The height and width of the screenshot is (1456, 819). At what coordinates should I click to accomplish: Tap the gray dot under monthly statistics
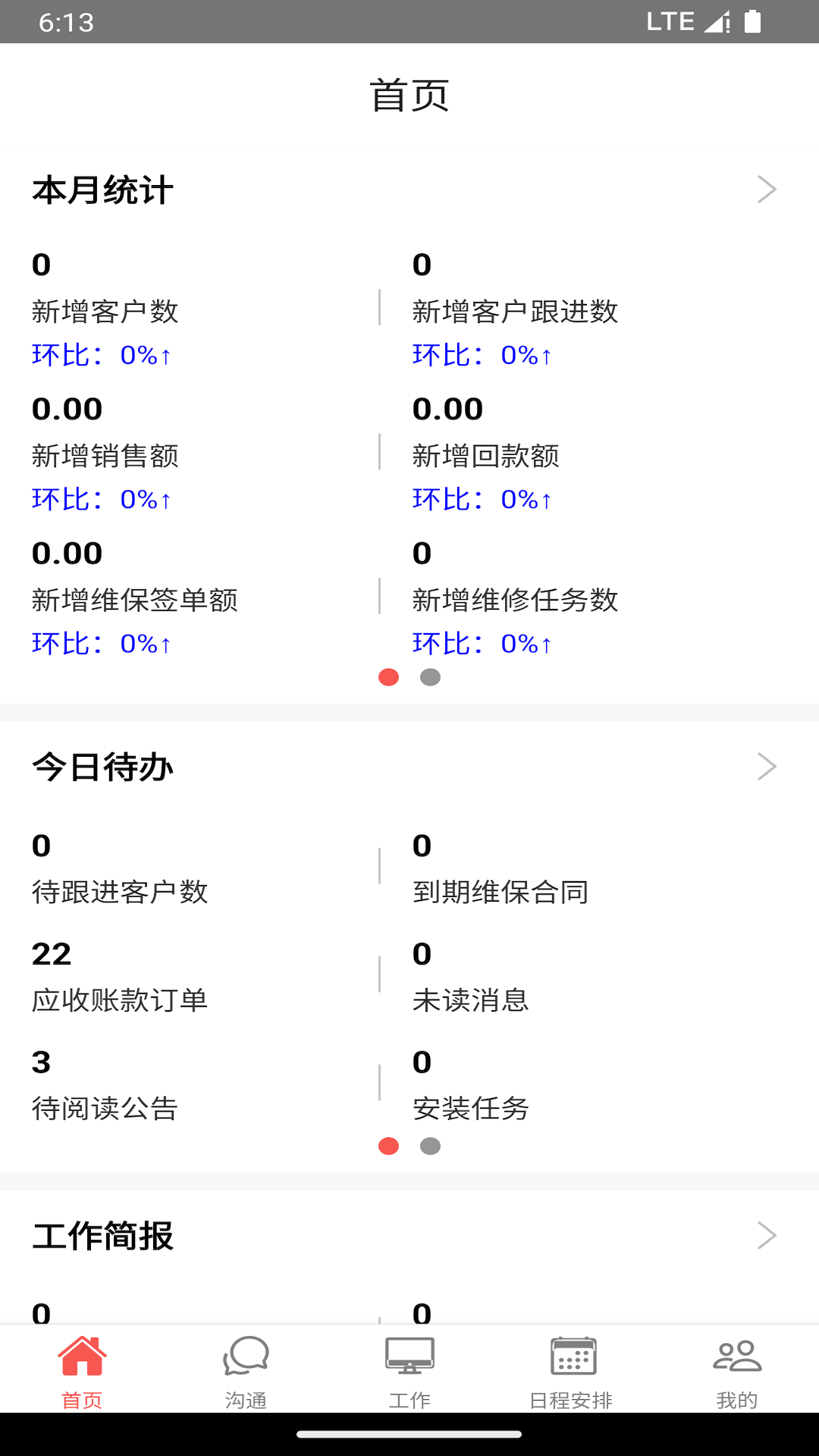point(431,676)
